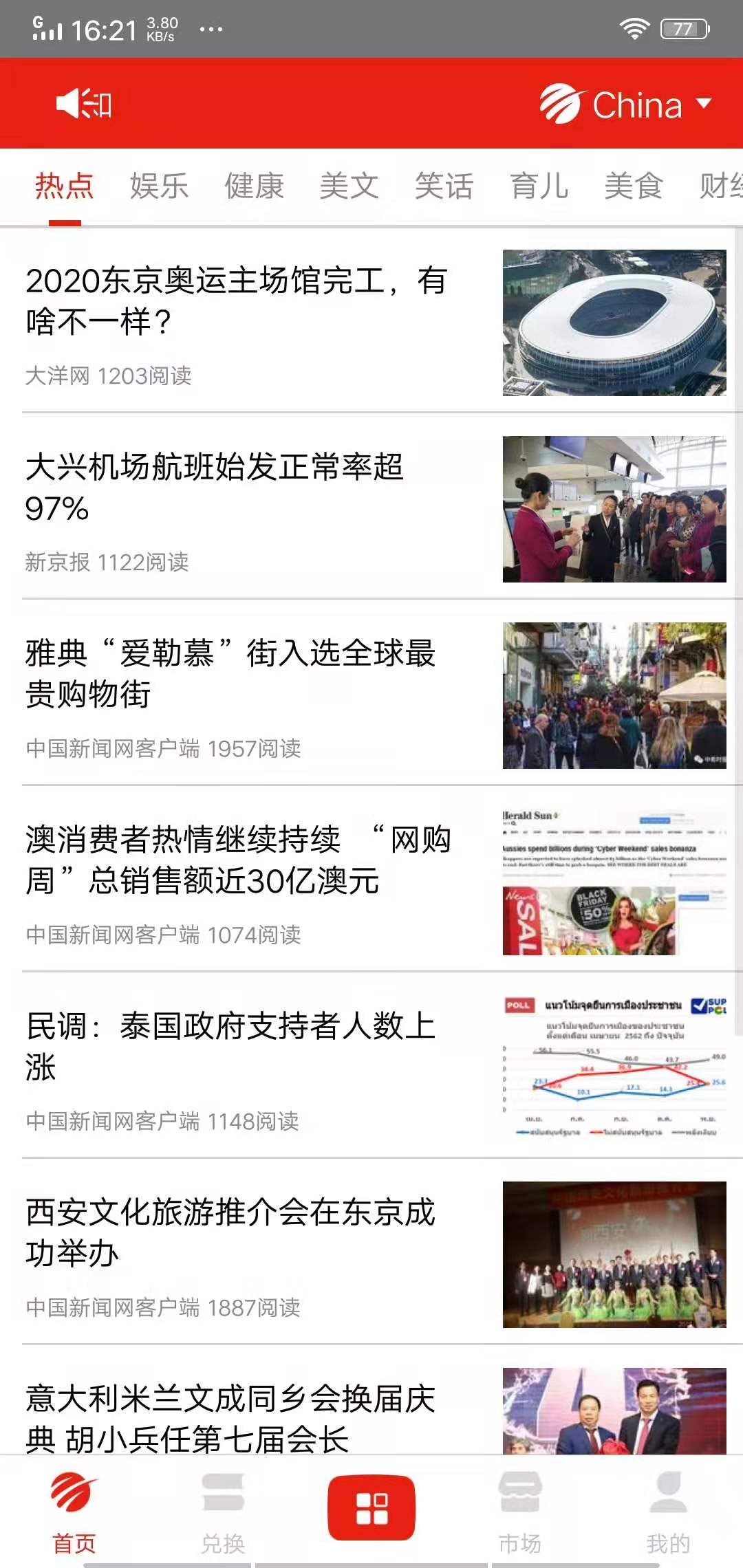Viewport: 743px width, 1568px height.
Task: Check the battery level indicator
Action: [x=683, y=28]
